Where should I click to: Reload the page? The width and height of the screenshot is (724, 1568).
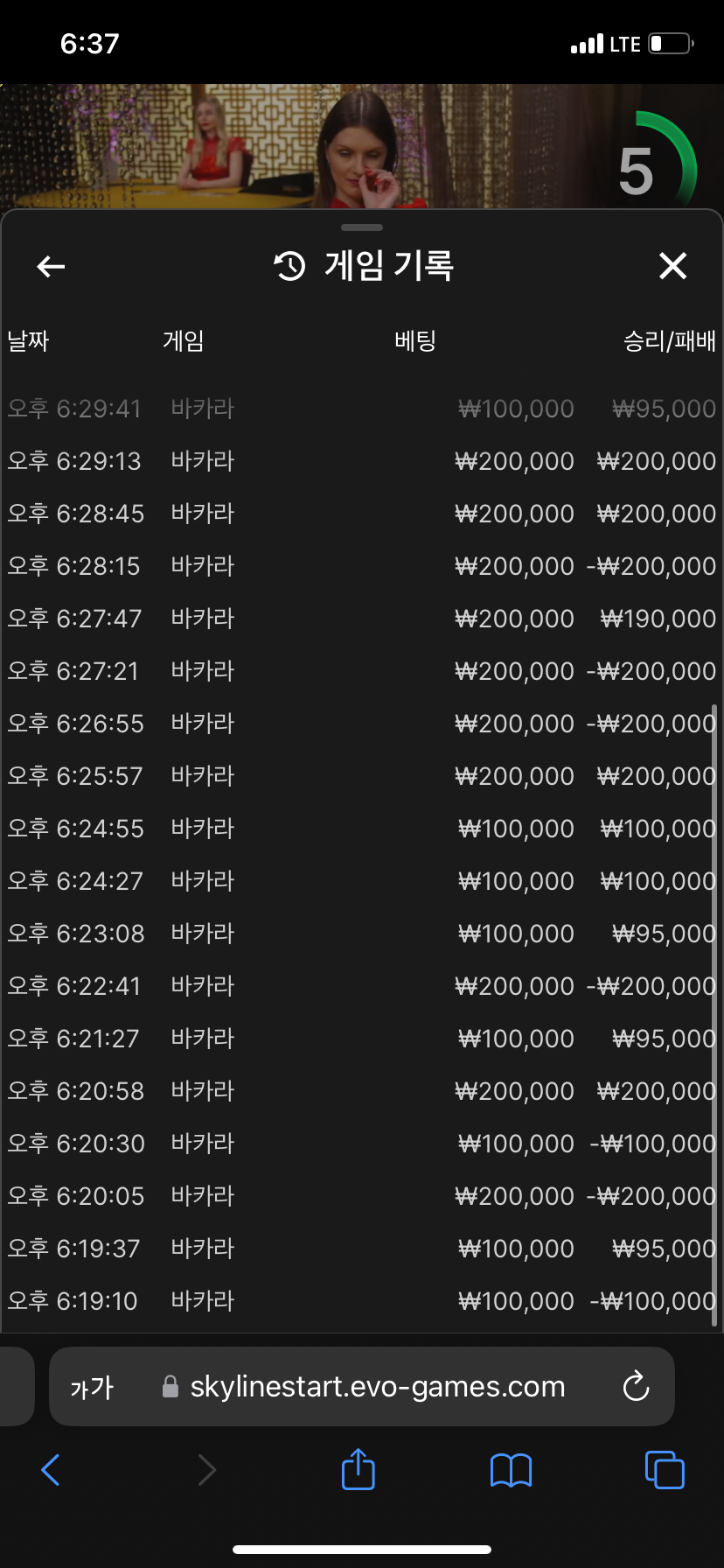636,1387
